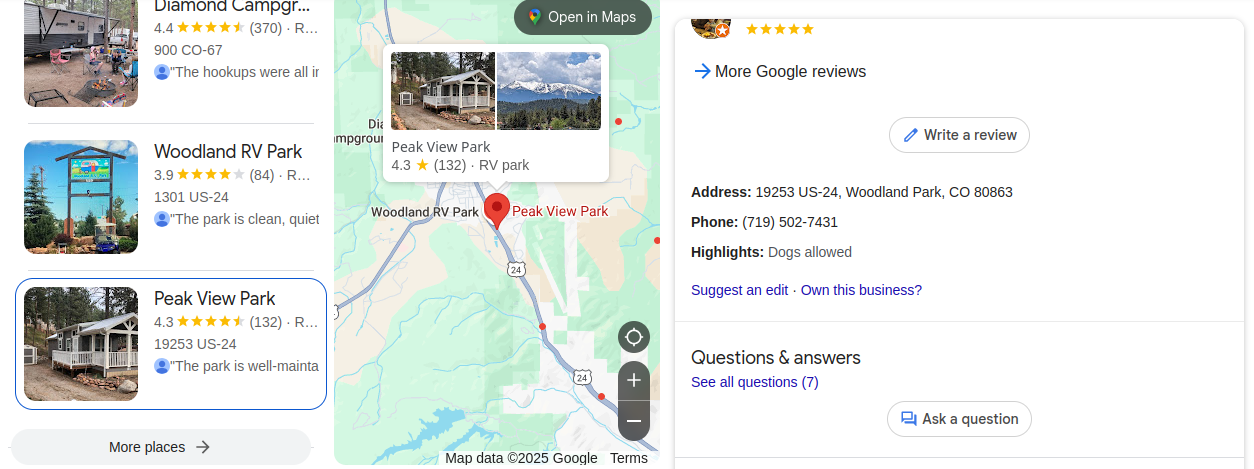The width and height of the screenshot is (1254, 469).
Task: Zoom out on the map
Action: point(634,421)
